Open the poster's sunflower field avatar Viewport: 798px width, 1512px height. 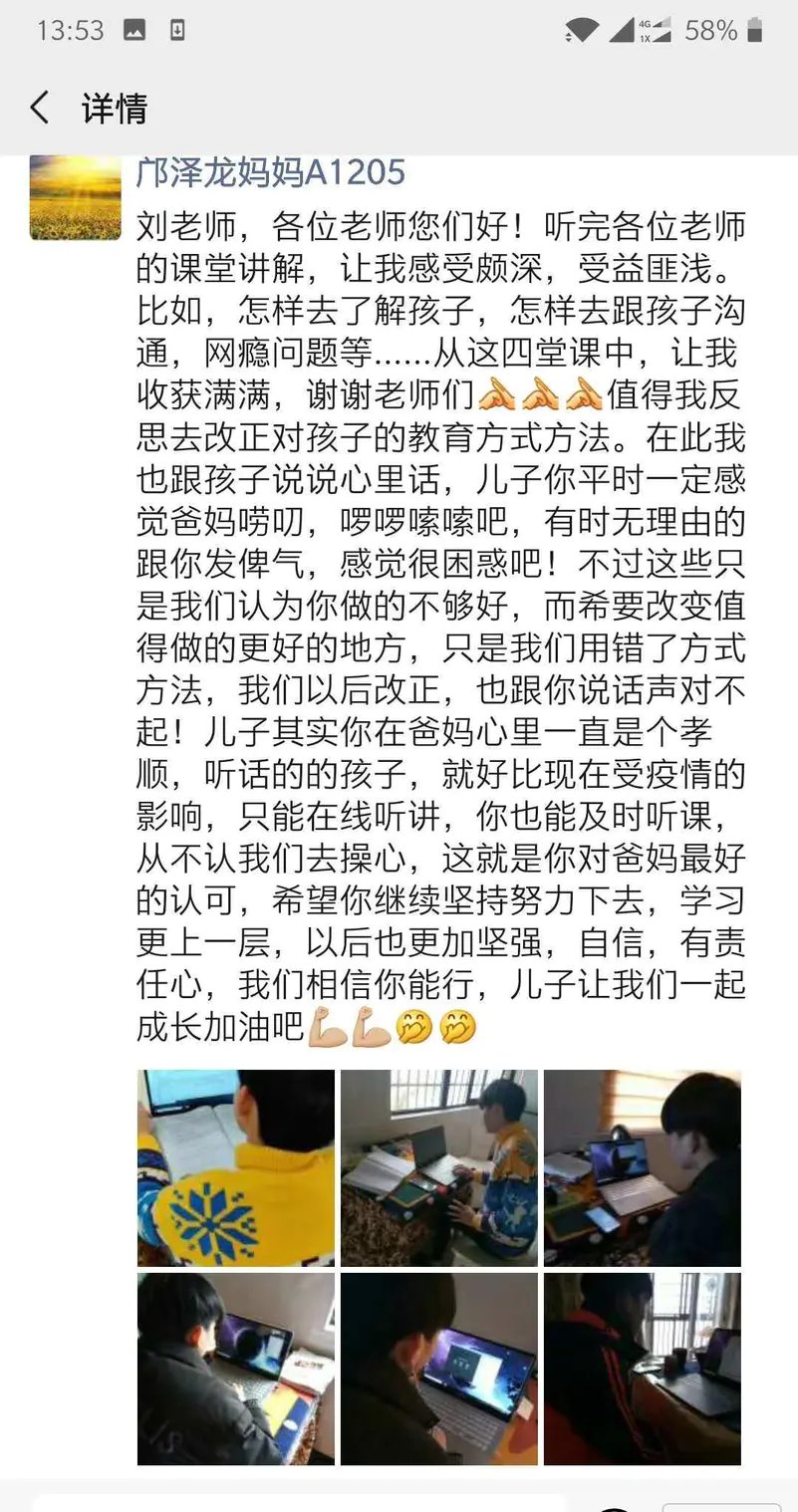tap(75, 198)
